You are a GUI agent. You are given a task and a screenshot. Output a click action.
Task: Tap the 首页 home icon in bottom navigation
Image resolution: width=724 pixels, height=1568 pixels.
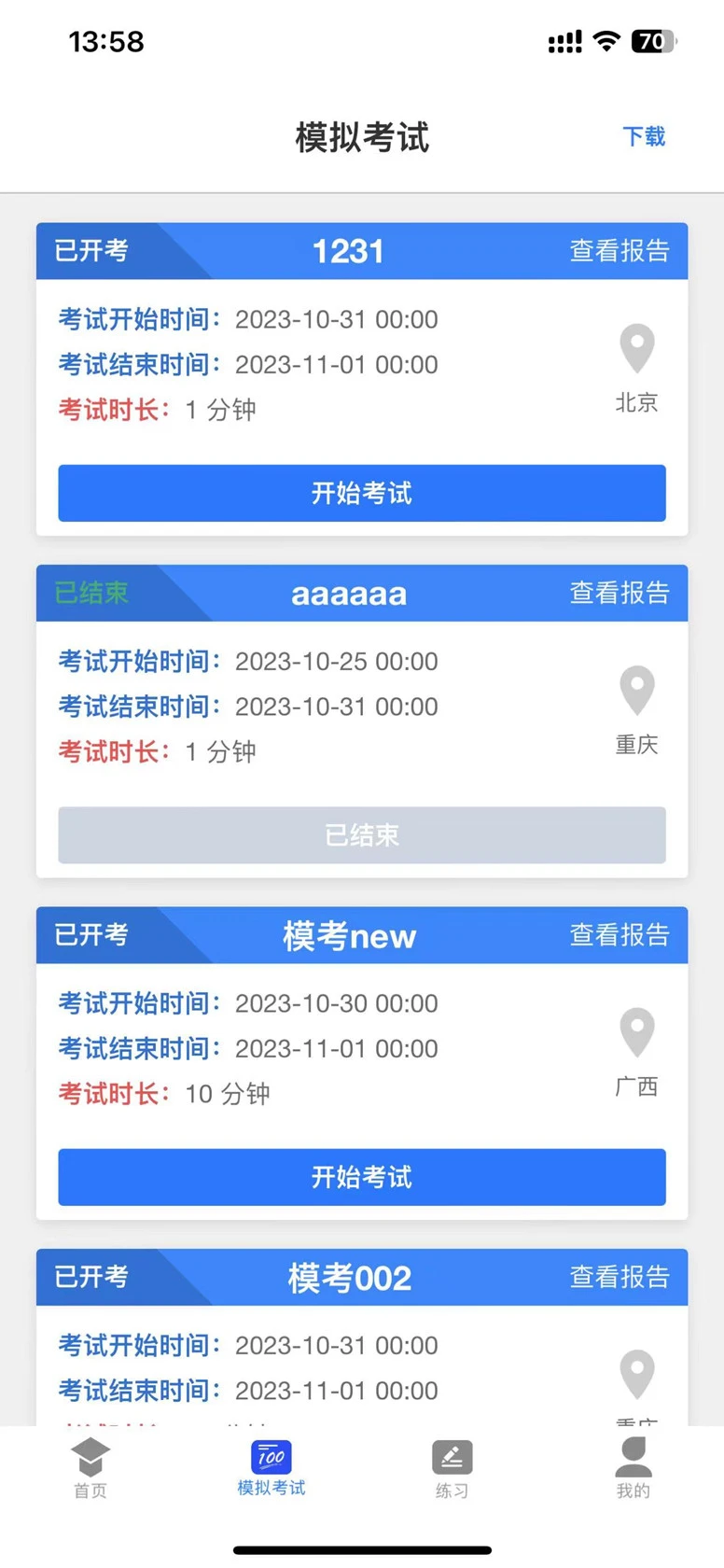90,1456
